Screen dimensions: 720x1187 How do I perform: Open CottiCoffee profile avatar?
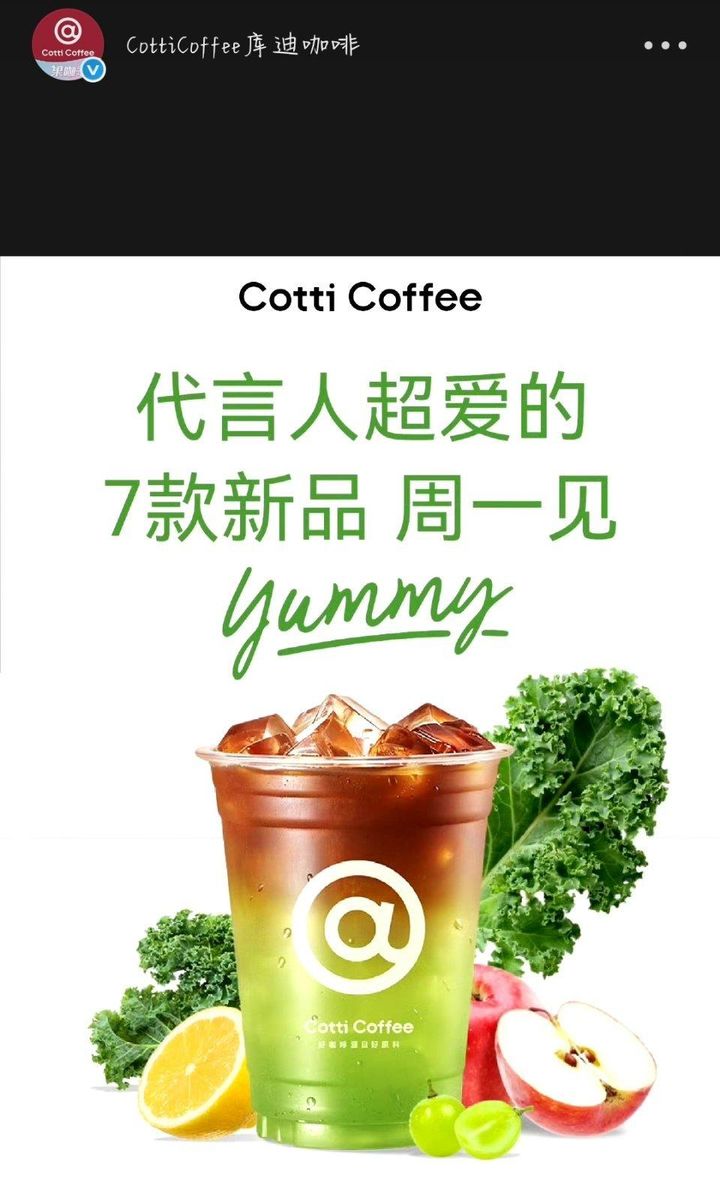point(68,45)
